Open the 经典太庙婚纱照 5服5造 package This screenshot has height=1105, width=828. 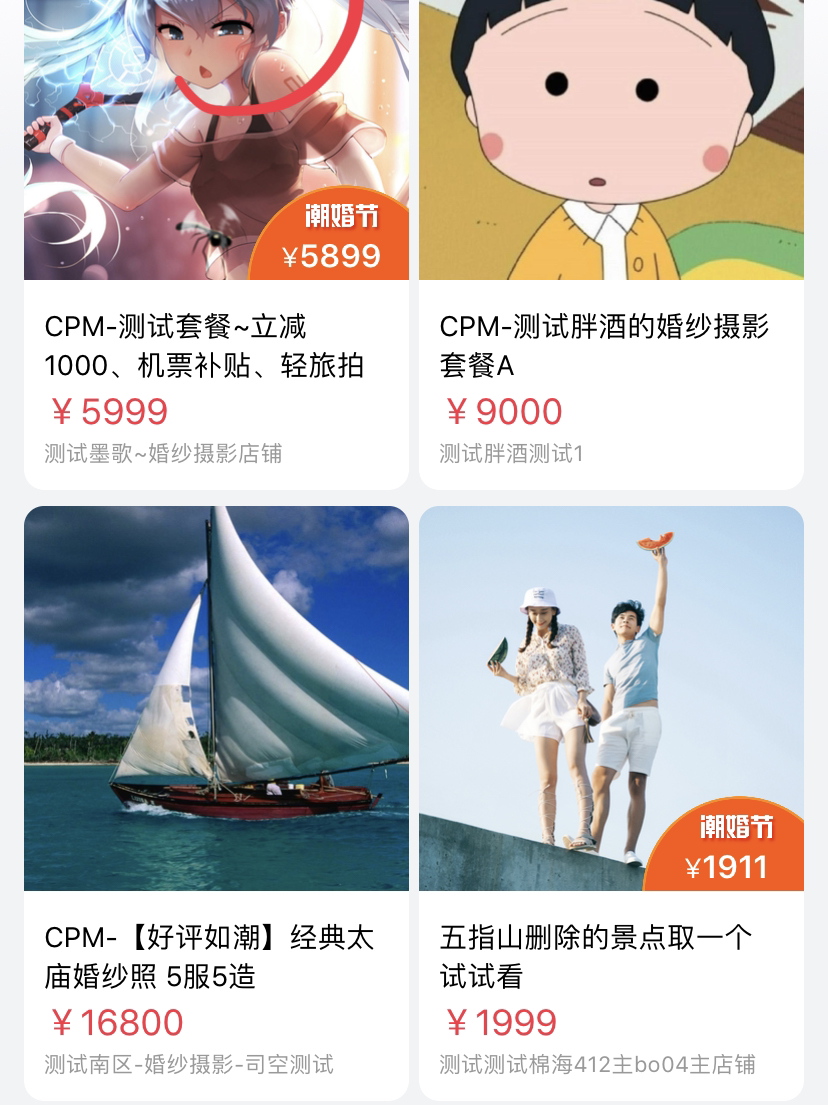(x=216, y=955)
